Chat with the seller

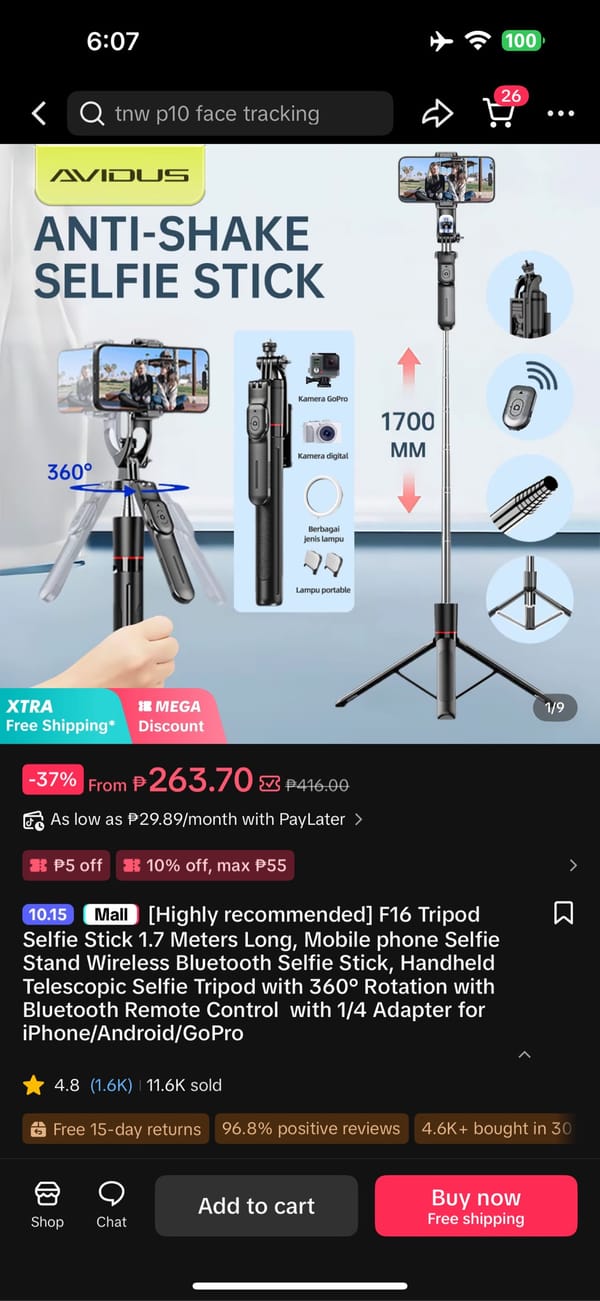(x=111, y=1205)
